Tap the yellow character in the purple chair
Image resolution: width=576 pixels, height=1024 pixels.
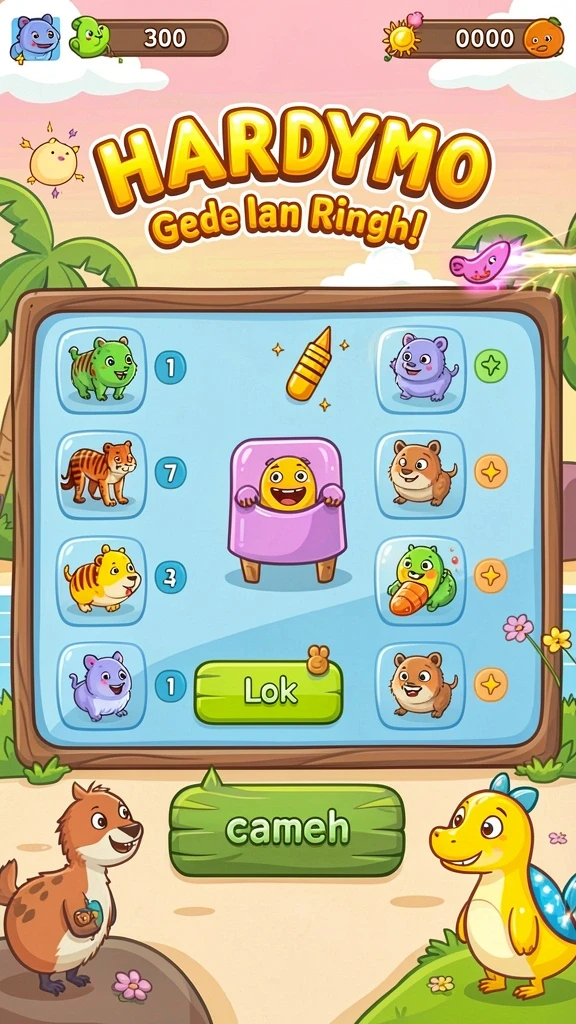pyautogui.click(x=288, y=487)
